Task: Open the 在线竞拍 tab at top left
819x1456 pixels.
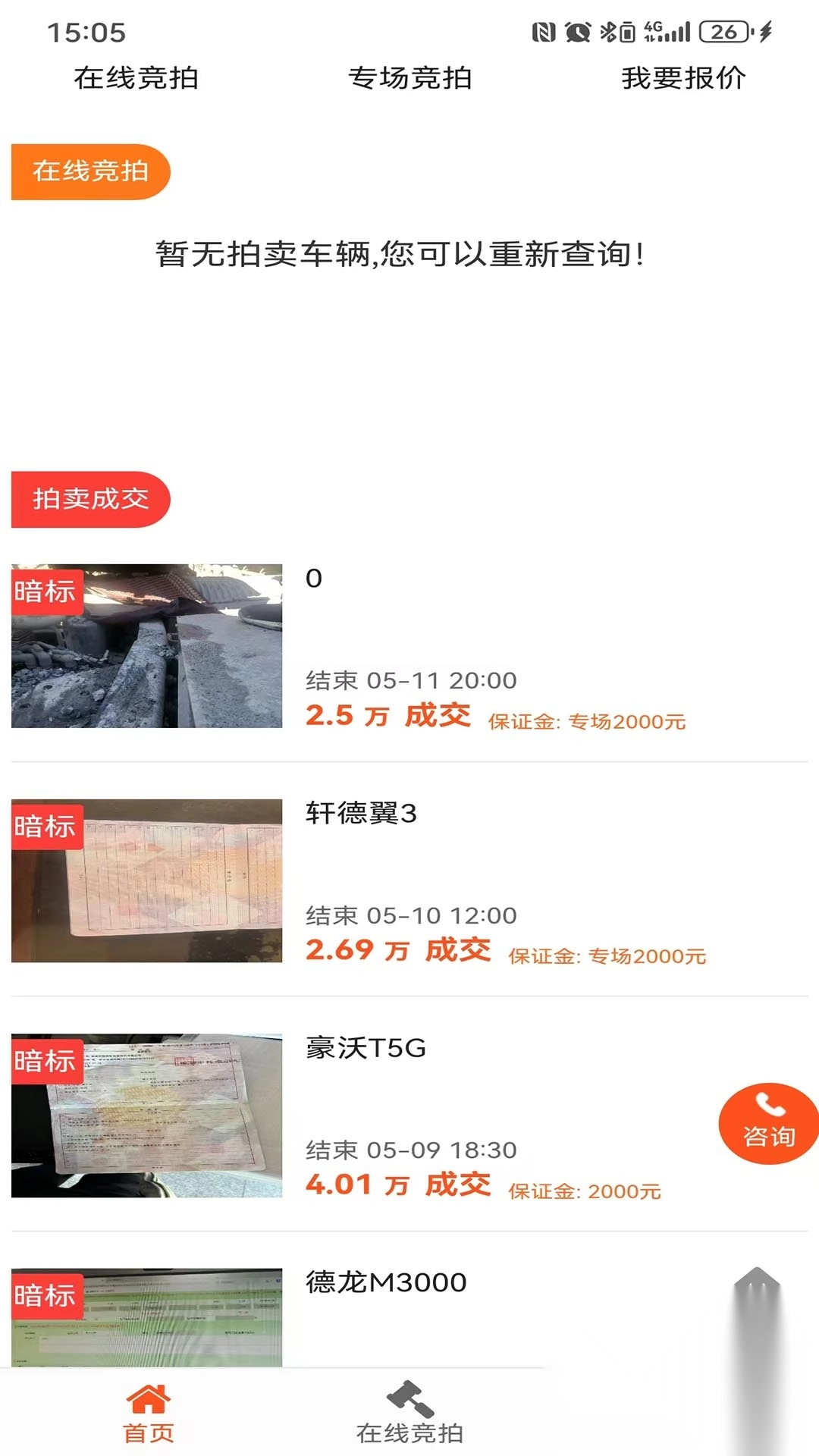Action: pyautogui.click(x=137, y=77)
